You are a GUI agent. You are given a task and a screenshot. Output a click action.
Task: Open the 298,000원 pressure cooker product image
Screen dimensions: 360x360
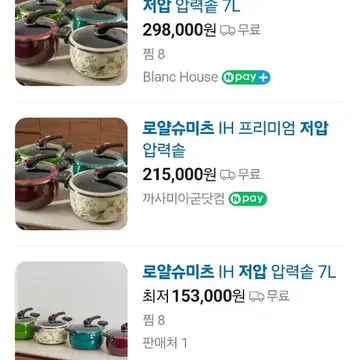[71, 43]
